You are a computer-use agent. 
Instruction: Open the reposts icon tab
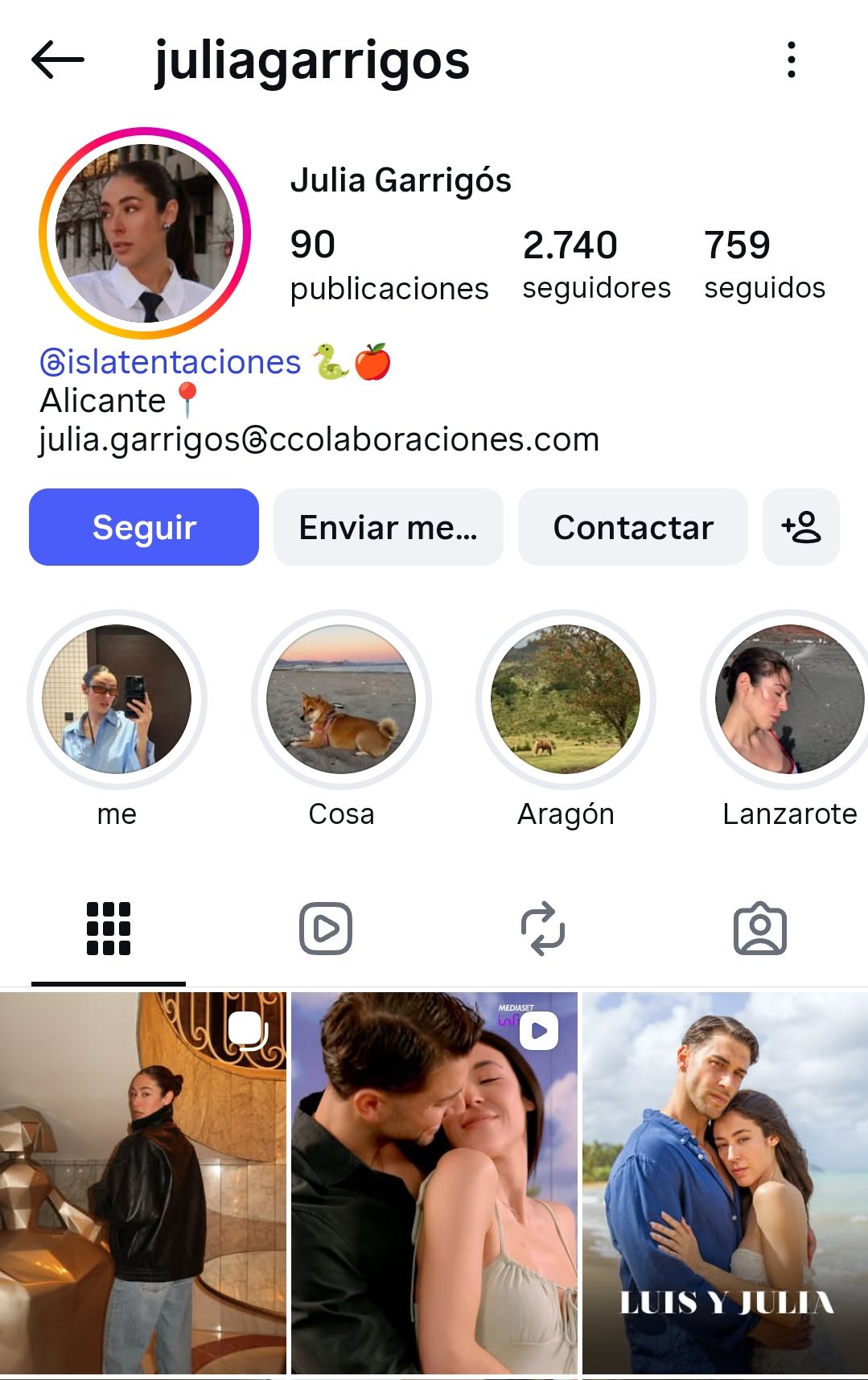tap(542, 927)
